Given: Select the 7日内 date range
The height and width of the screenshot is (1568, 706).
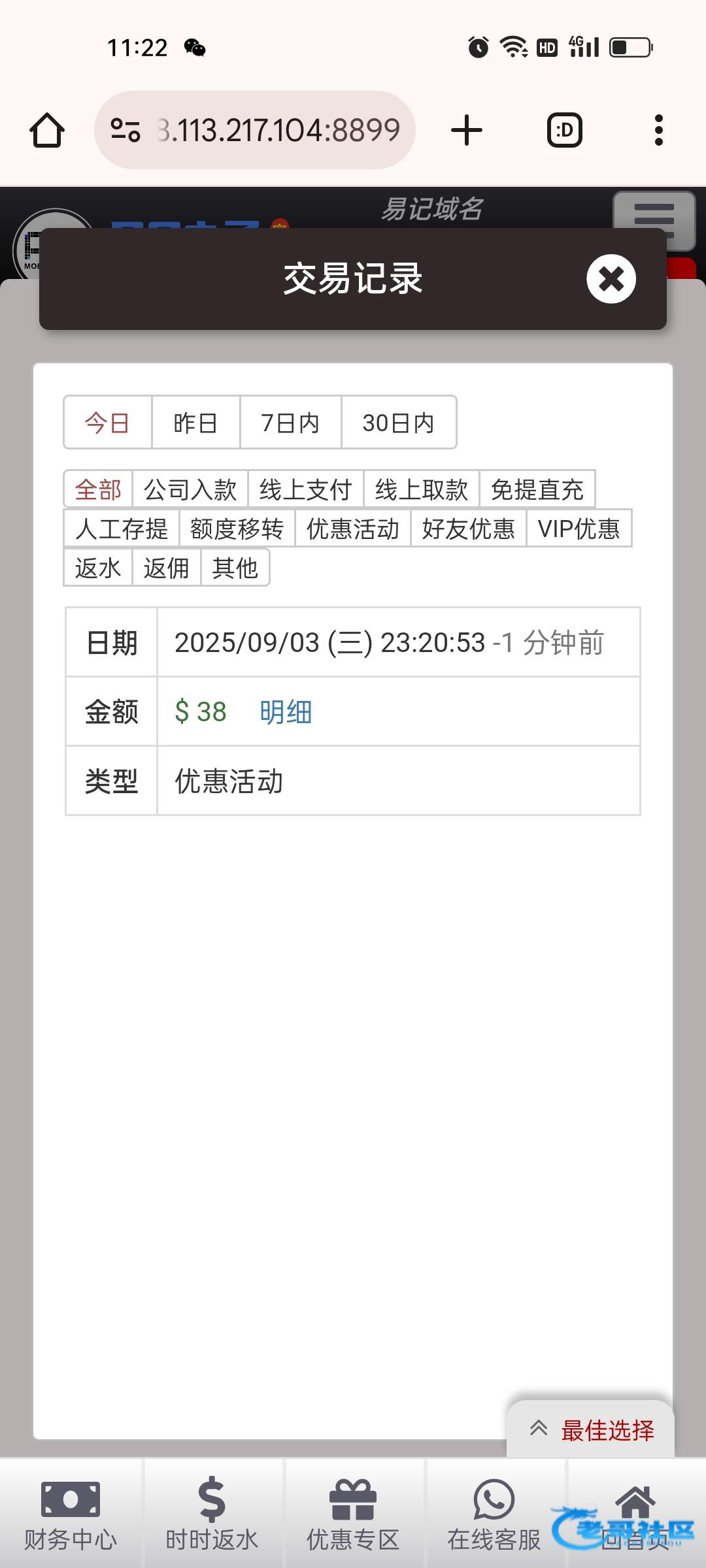Looking at the screenshot, I should [x=290, y=423].
